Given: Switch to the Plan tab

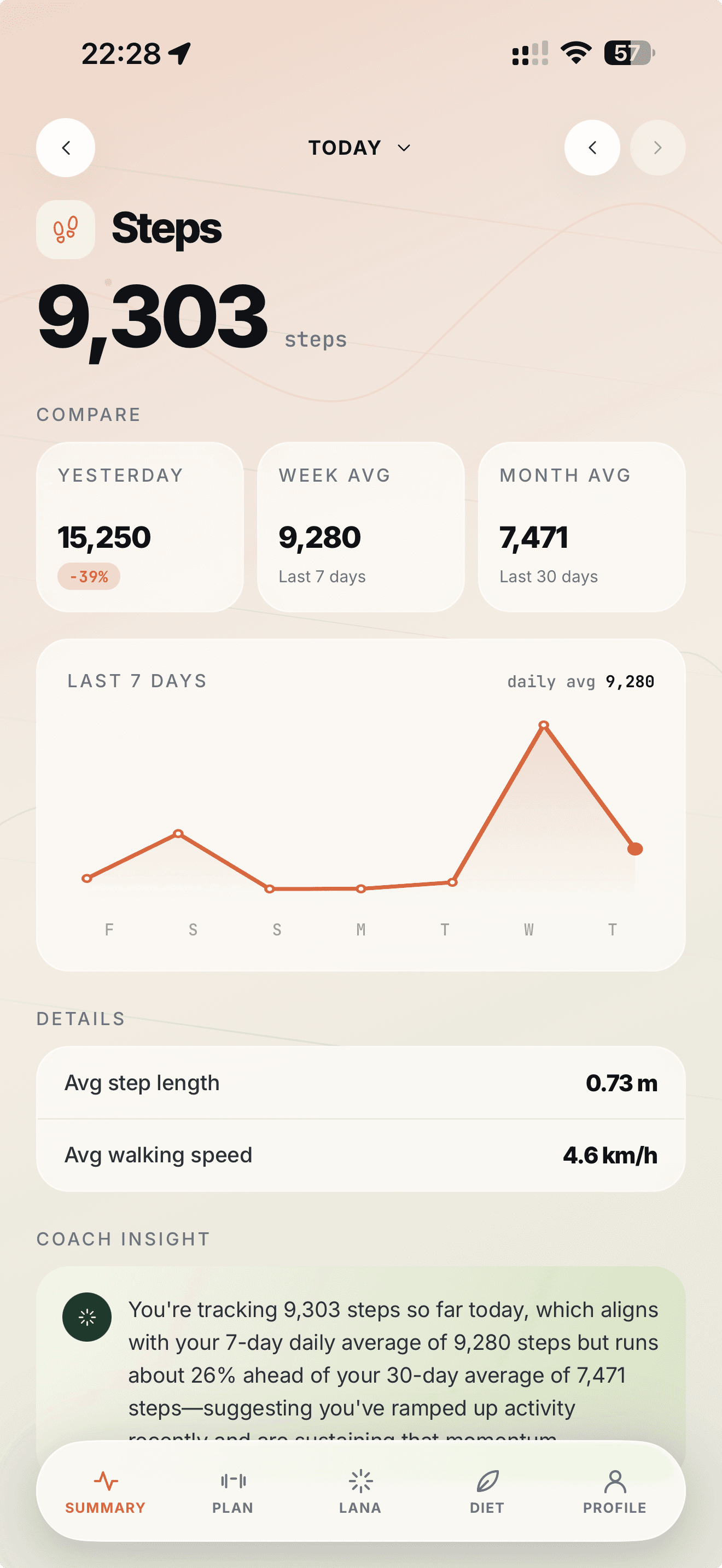Looking at the screenshot, I should coord(232,1492).
